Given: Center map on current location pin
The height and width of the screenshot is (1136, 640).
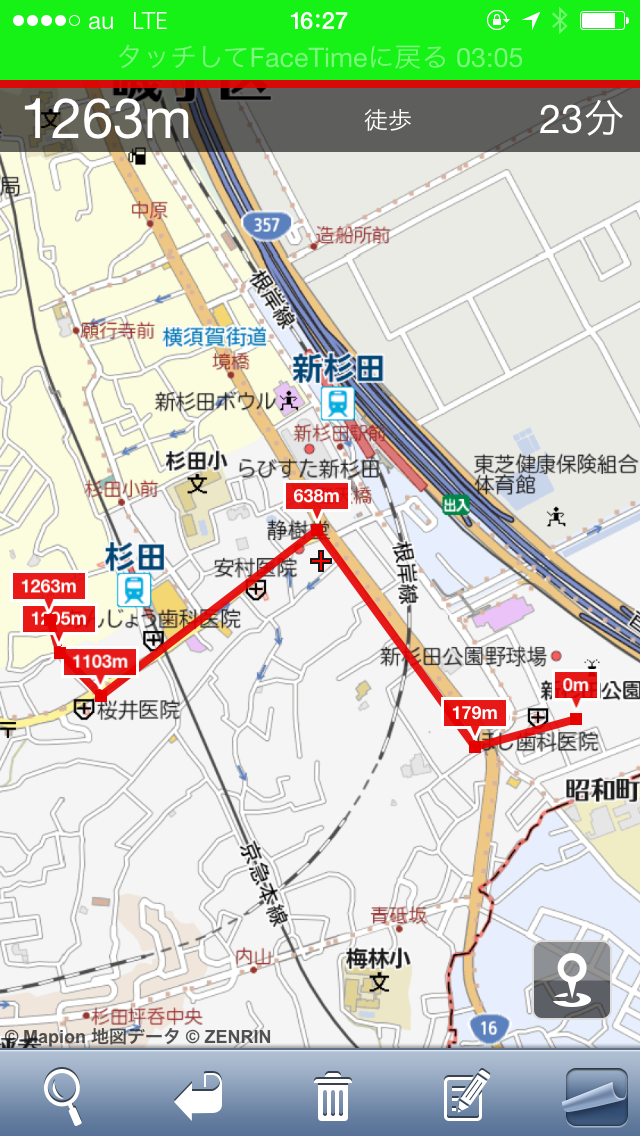Looking at the screenshot, I should click(572, 980).
